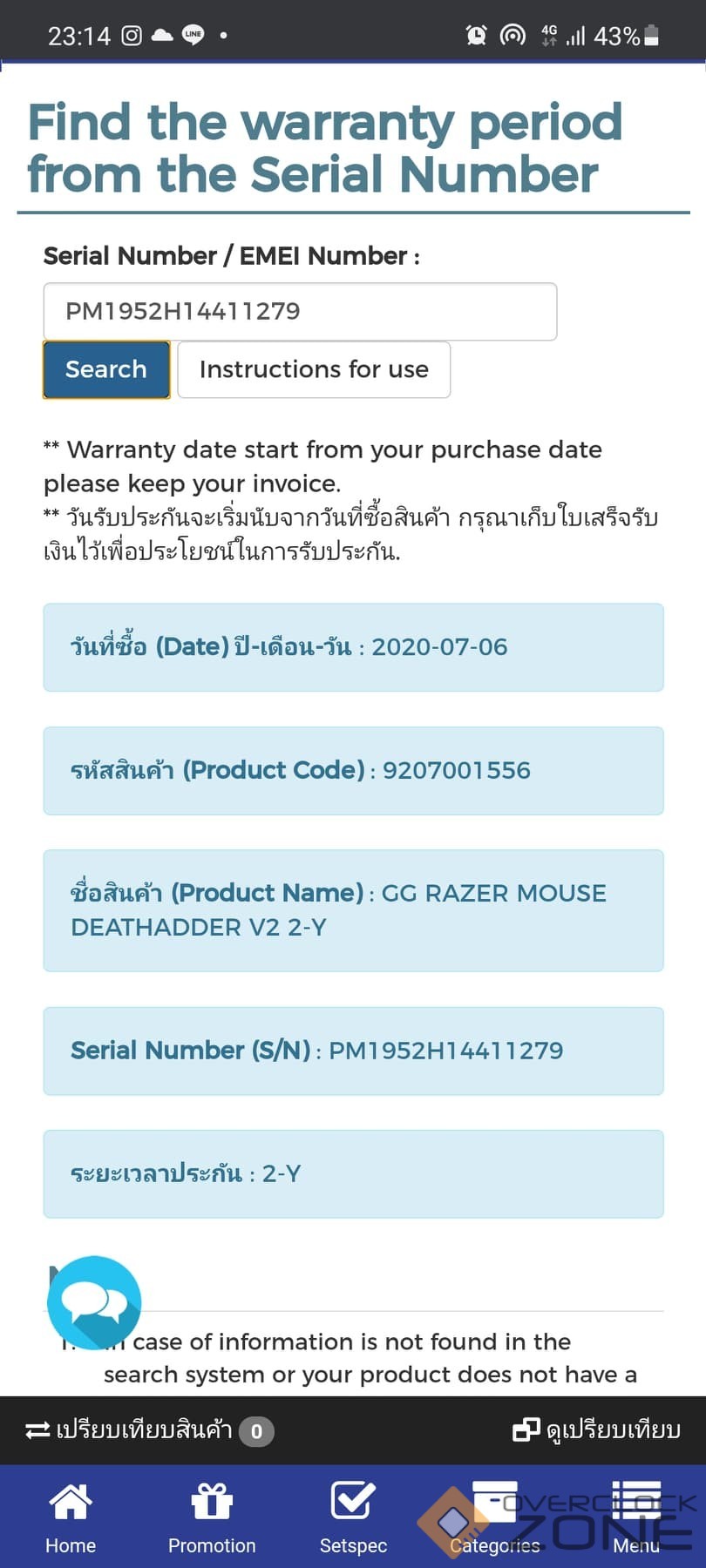
Task: Switch to the Categories tab
Action: (494, 1517)
